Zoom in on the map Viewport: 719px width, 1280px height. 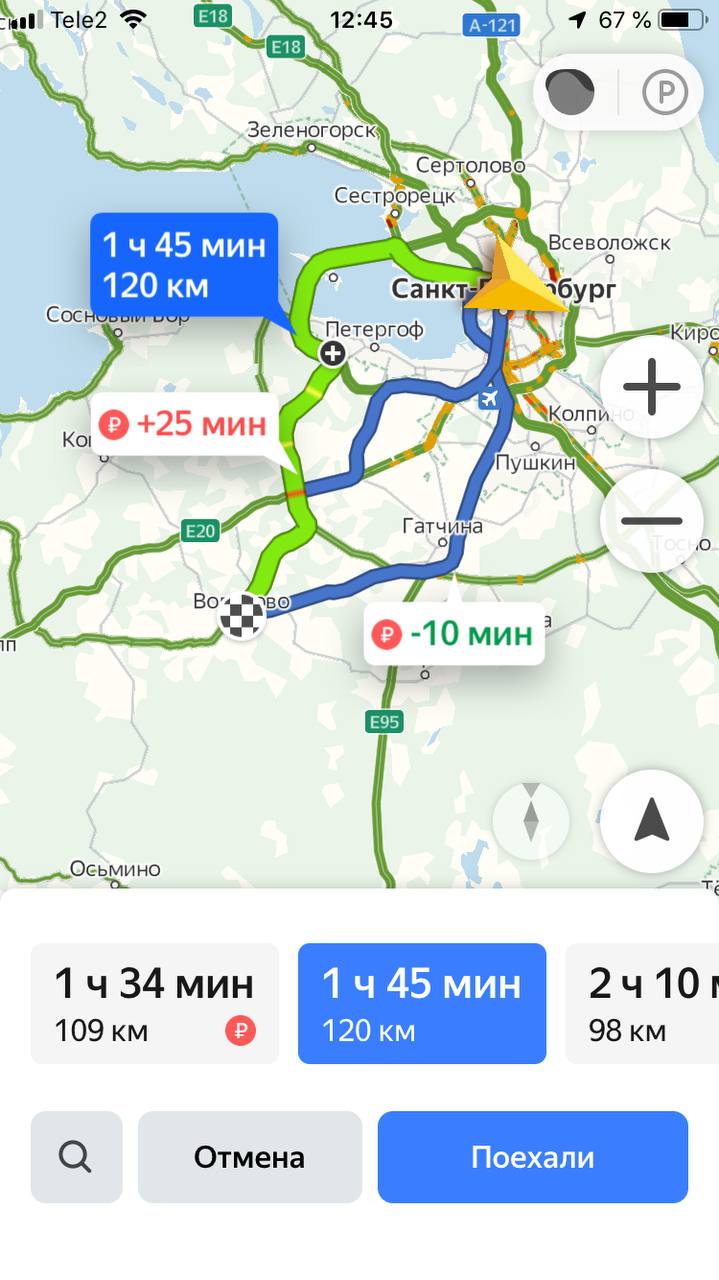[651, 386]
